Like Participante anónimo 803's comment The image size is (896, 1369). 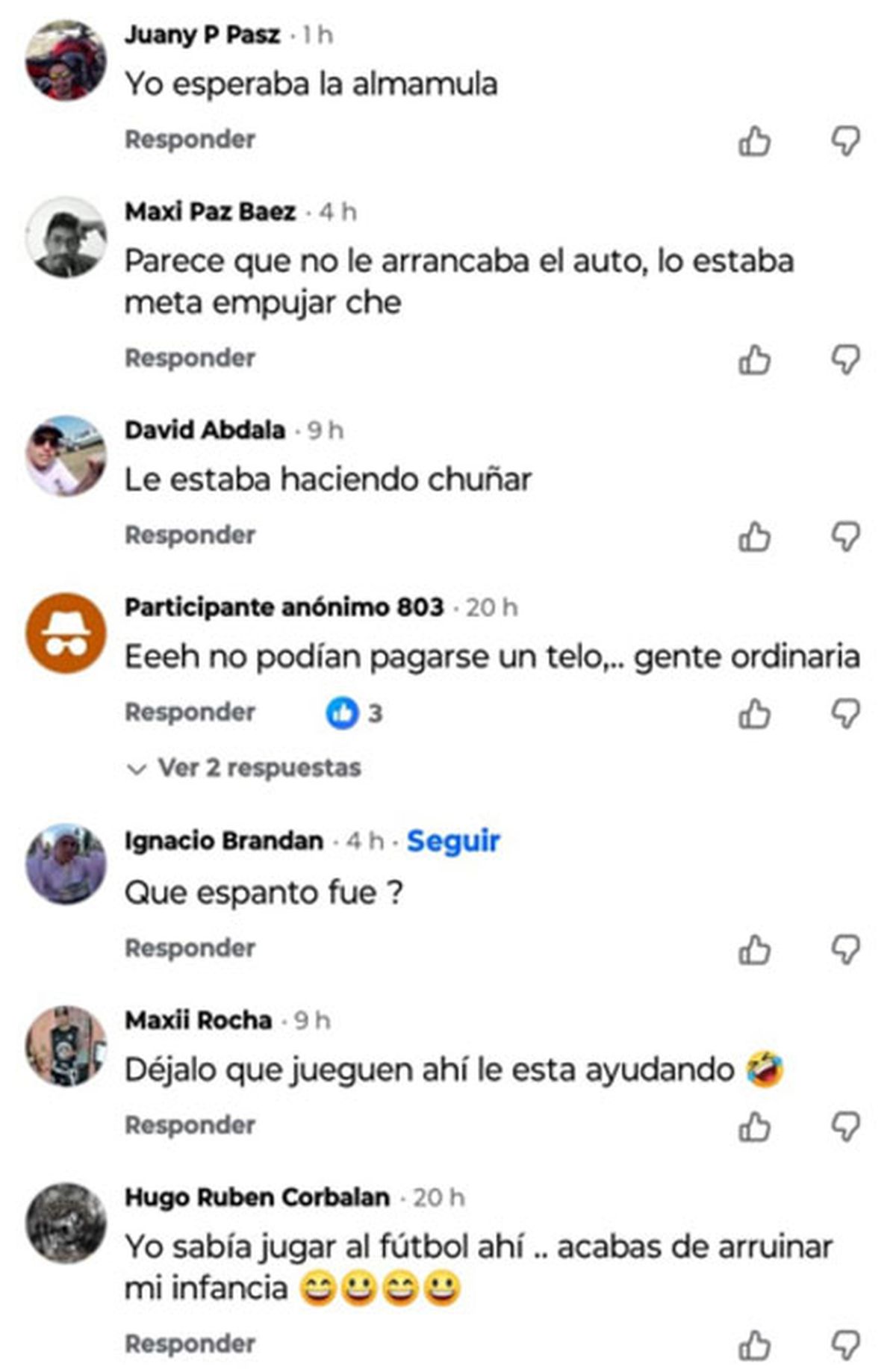[x=754, y=714]
